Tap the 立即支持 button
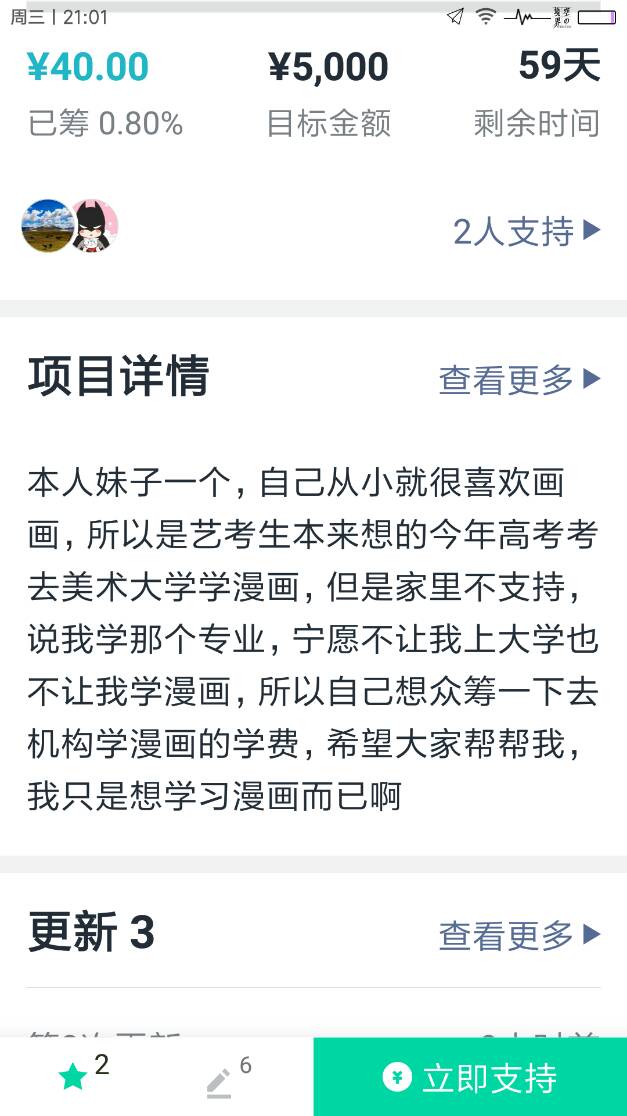This screenshot has width=627, height=1116. 470,1077
